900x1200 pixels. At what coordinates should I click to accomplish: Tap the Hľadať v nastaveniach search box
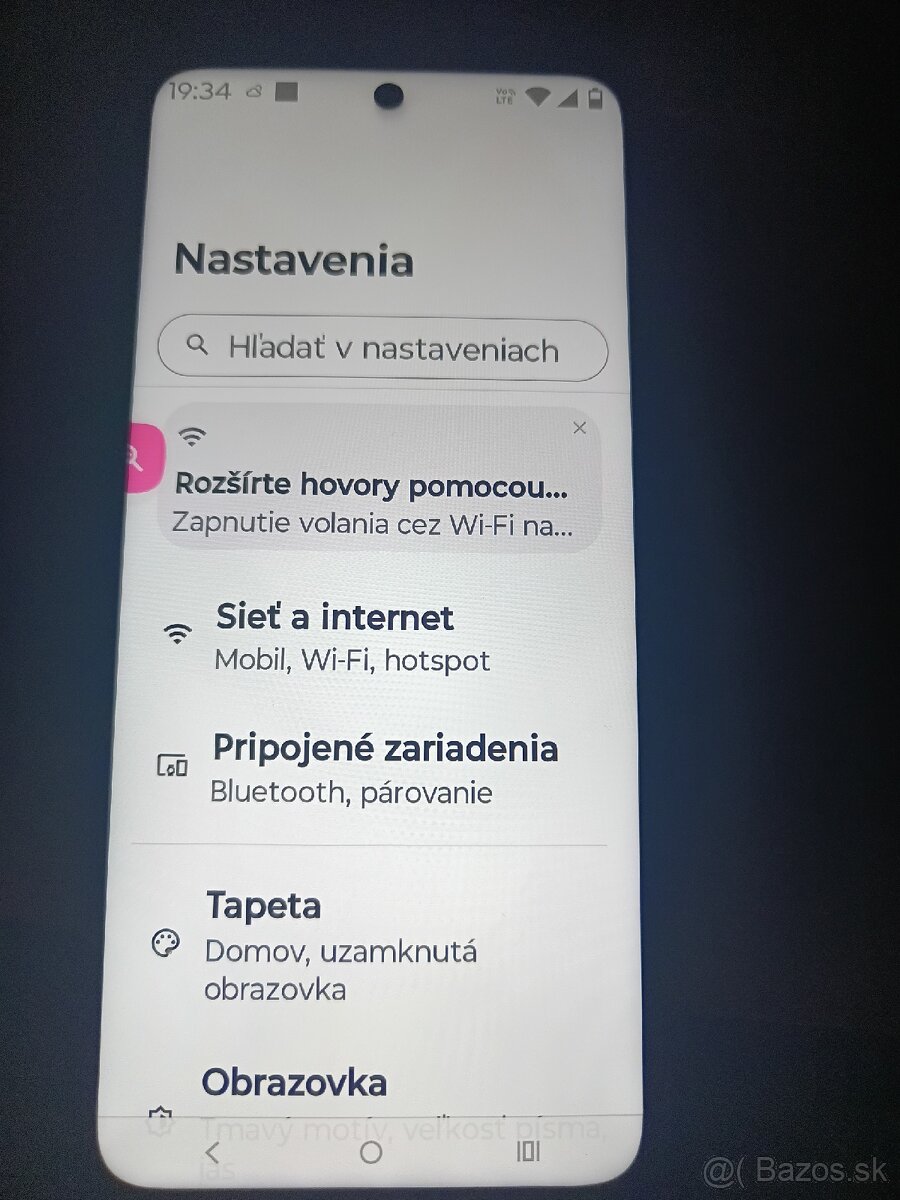(x=383, y=349)
